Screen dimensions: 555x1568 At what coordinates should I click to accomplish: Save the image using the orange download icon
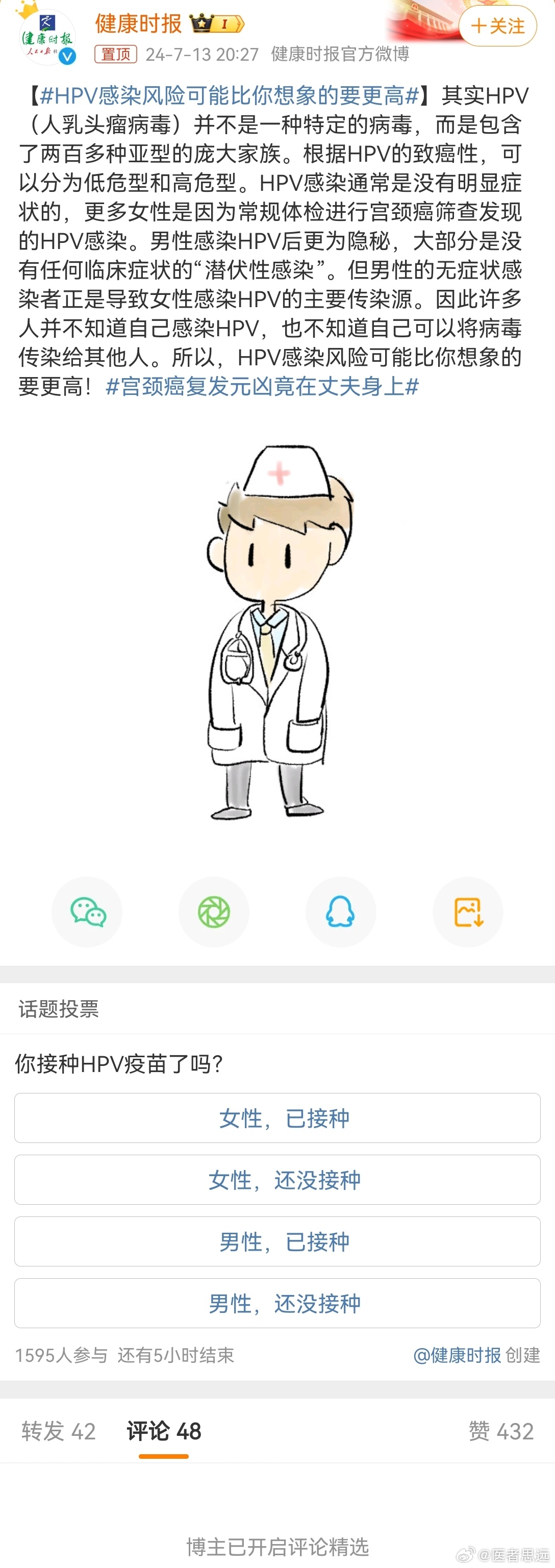[467, 912]
